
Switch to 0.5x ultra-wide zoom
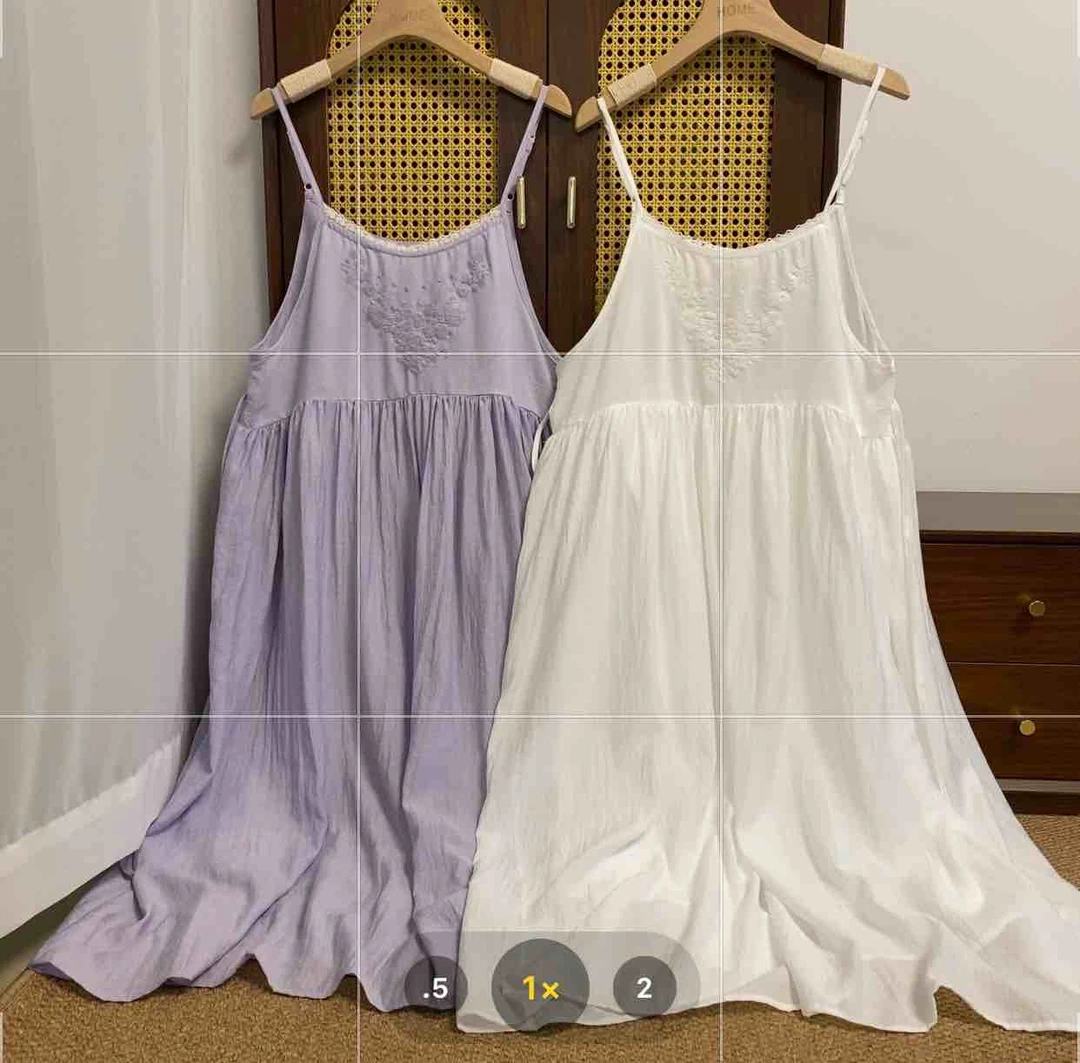coord(436,989)
